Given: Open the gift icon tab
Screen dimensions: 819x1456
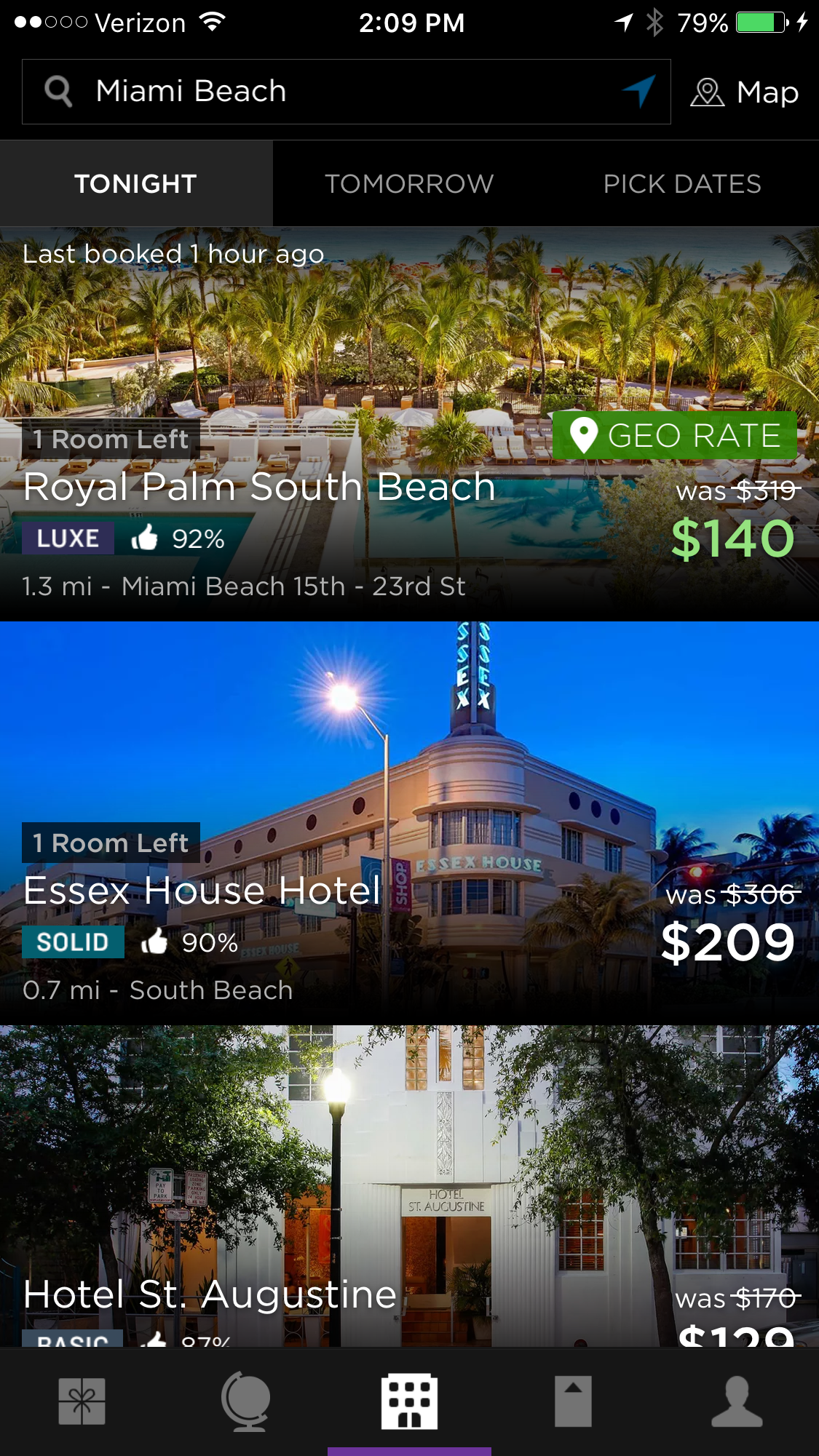Looking at the screenshot, I should (x=82, y=1401).
